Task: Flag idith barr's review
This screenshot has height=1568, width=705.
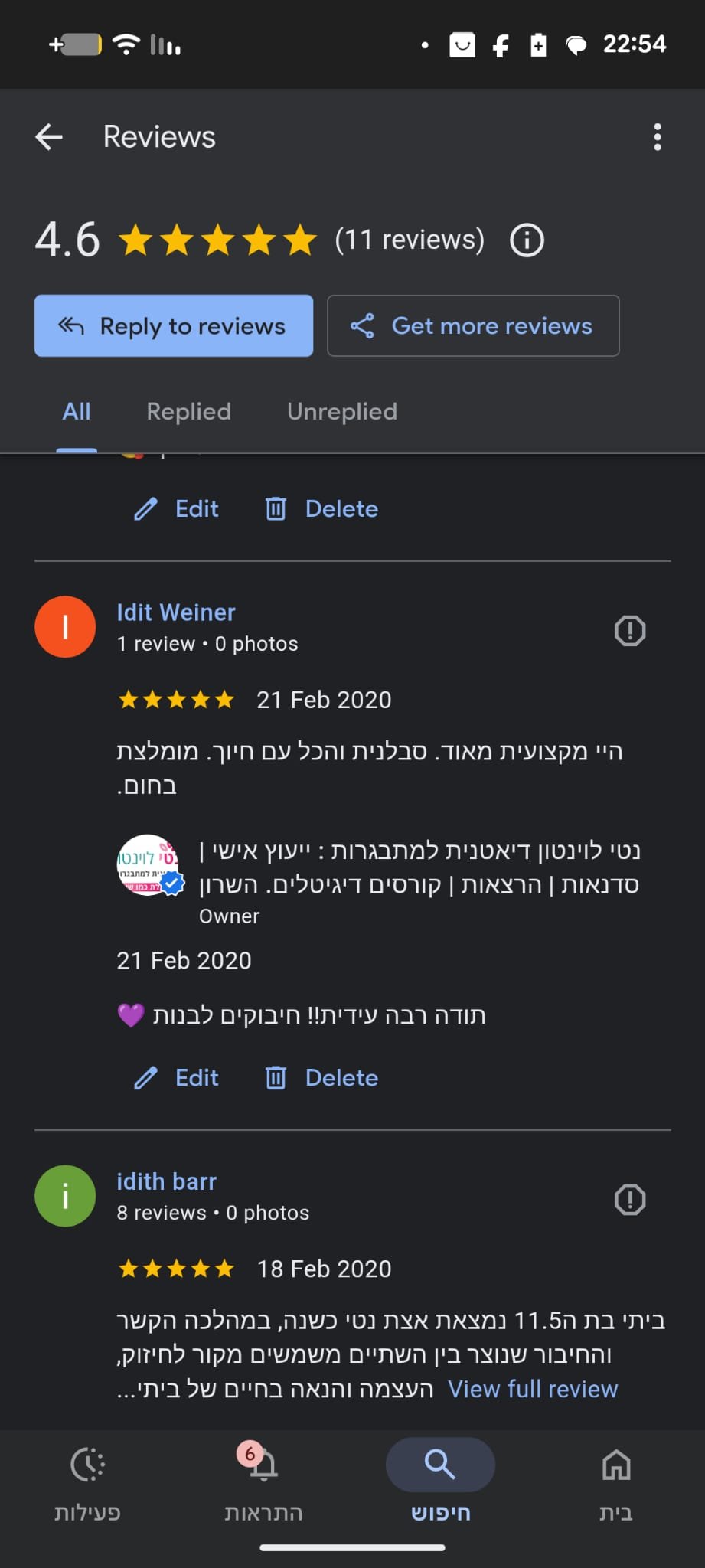Action: pos(629,1200)
